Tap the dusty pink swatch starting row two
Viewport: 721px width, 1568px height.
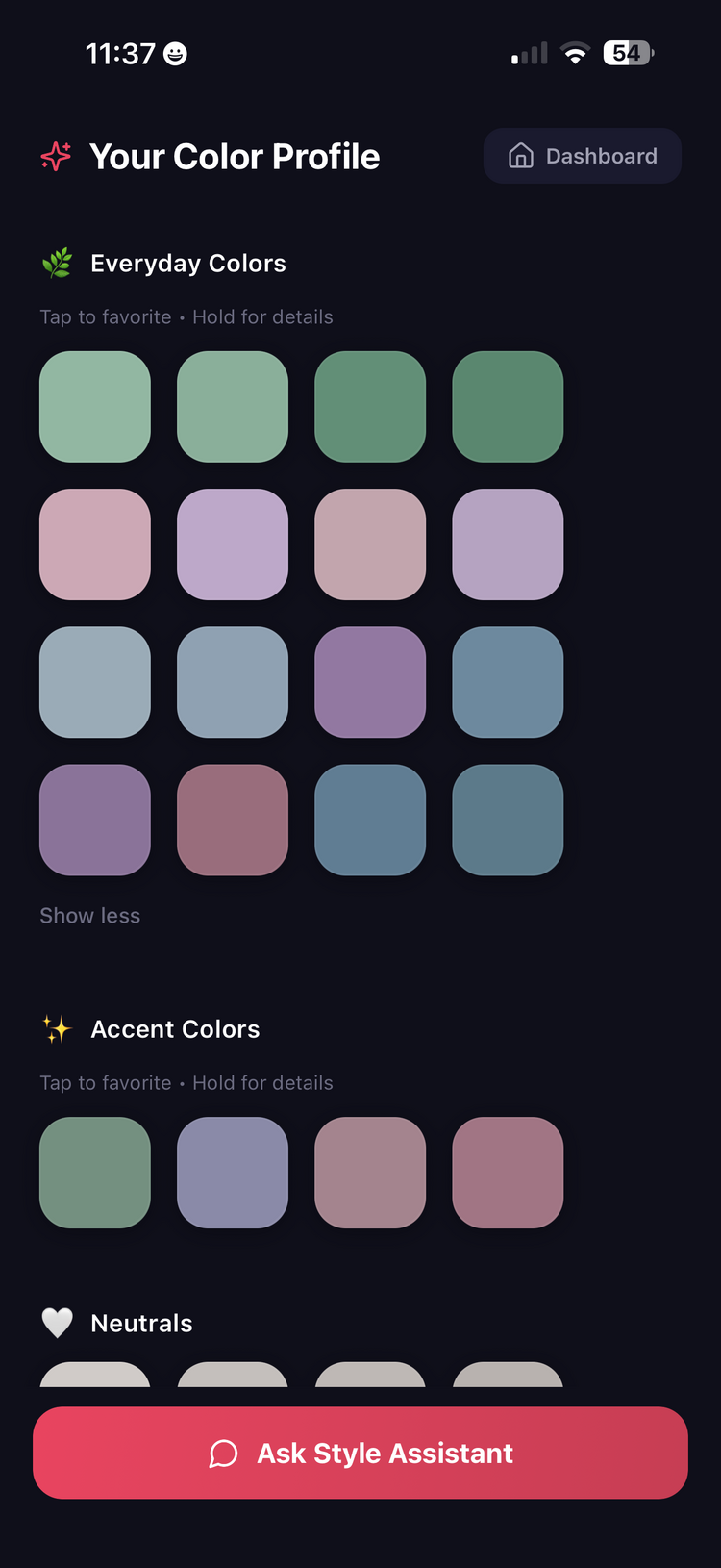tap(94, 544)
